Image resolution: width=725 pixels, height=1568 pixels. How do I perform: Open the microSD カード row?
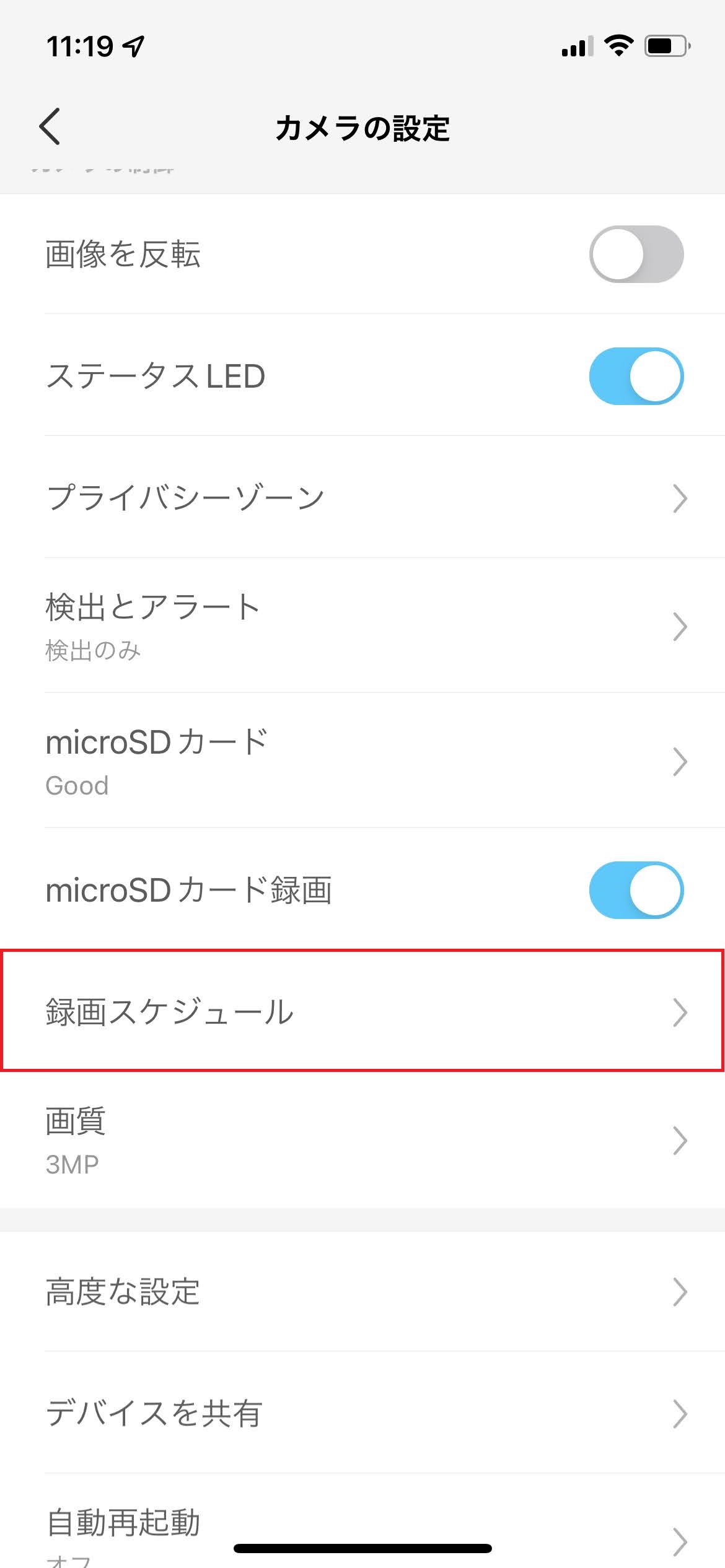pos(362,760)
